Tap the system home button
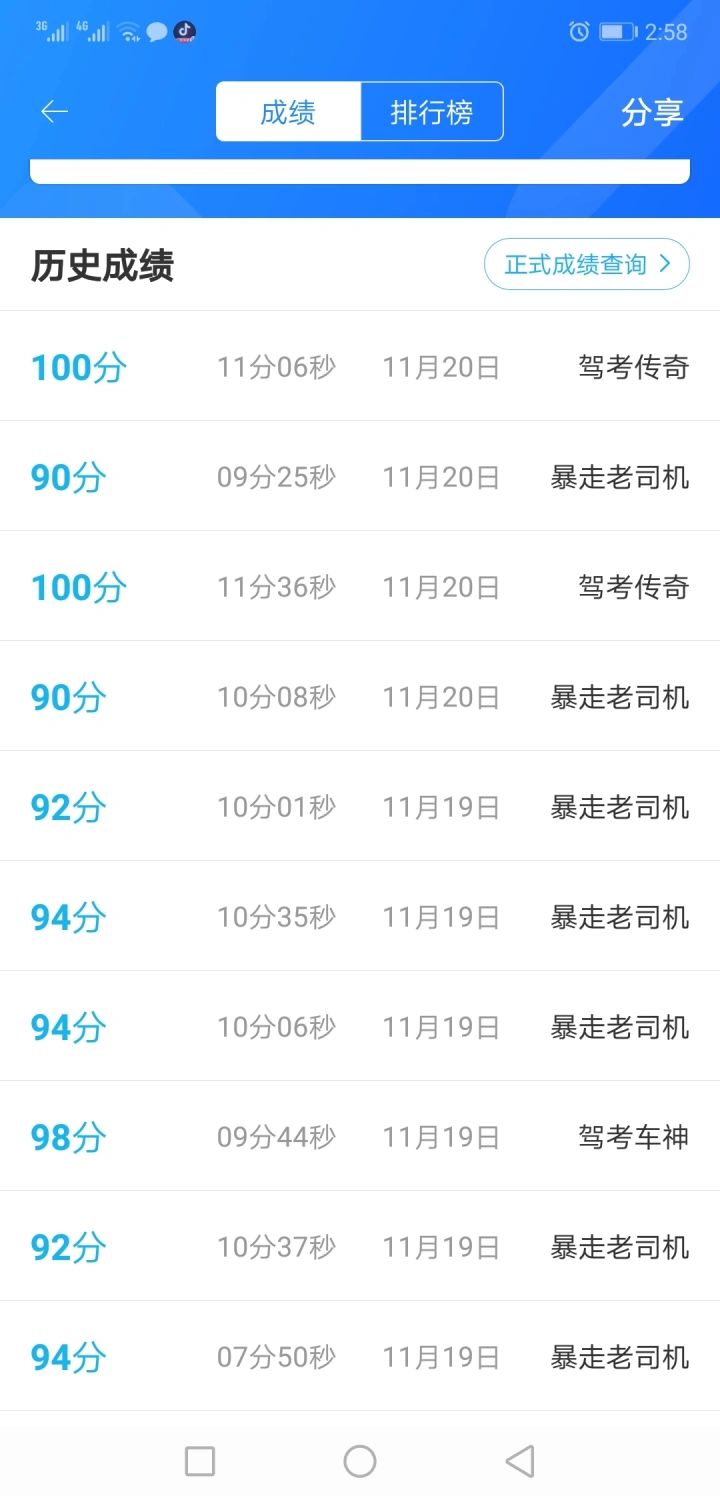The width and height of the screenshot is (720, 1496). [x=360, y=1461]
